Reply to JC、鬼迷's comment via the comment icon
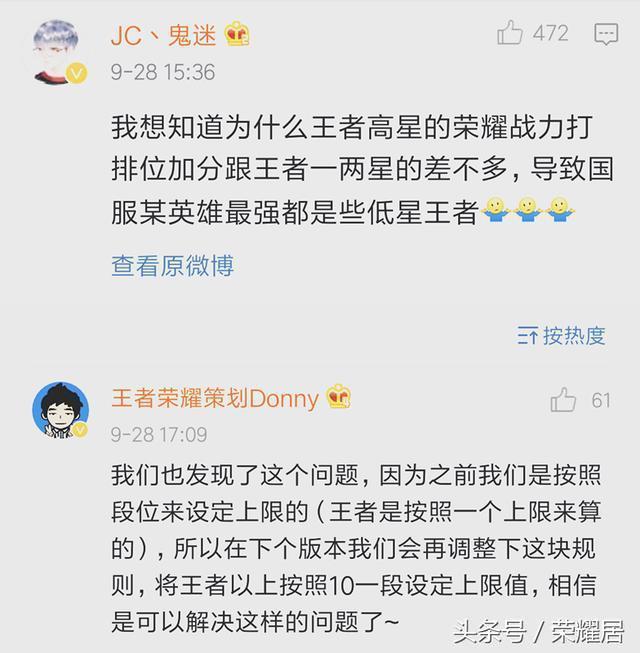The width and height of the screenshot is (640, 653). pos(606,34)
